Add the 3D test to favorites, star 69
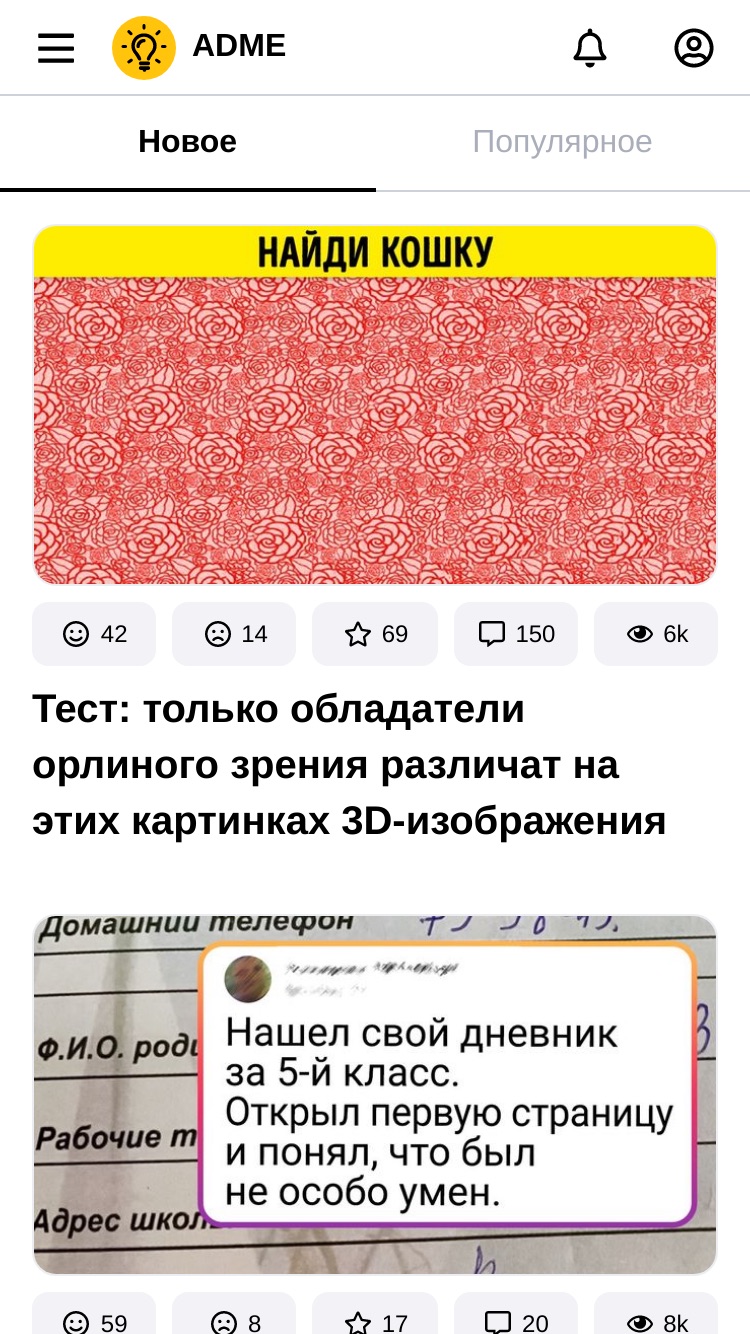The image size is (750, 1334). coord(375,634)
